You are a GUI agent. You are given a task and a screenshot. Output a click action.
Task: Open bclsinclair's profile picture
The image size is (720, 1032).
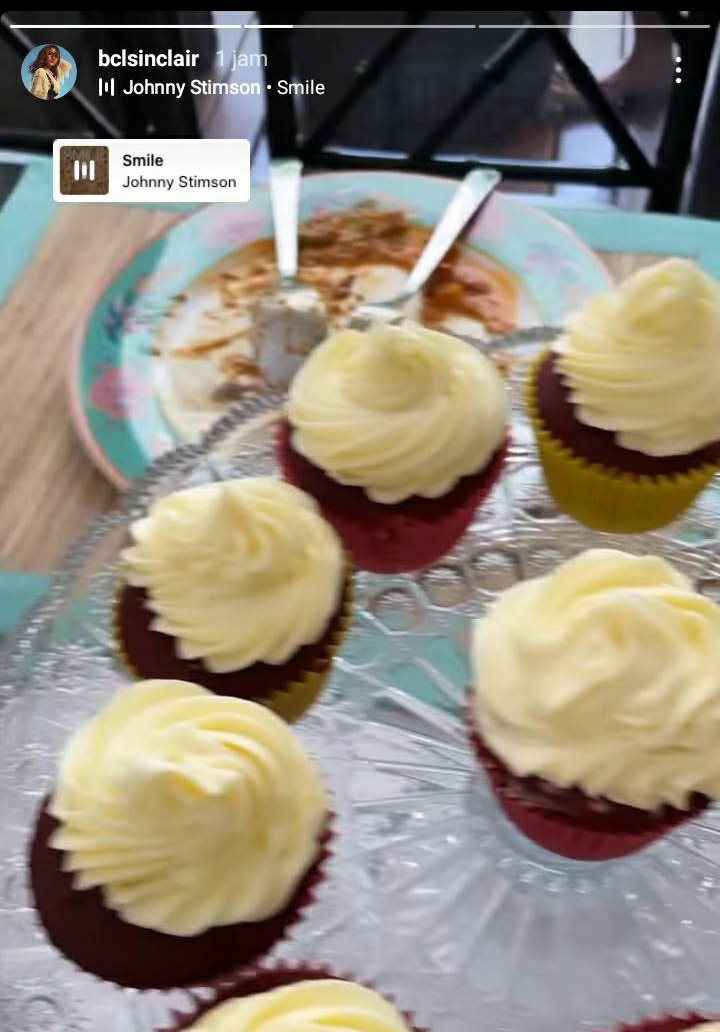coord(48,72)
